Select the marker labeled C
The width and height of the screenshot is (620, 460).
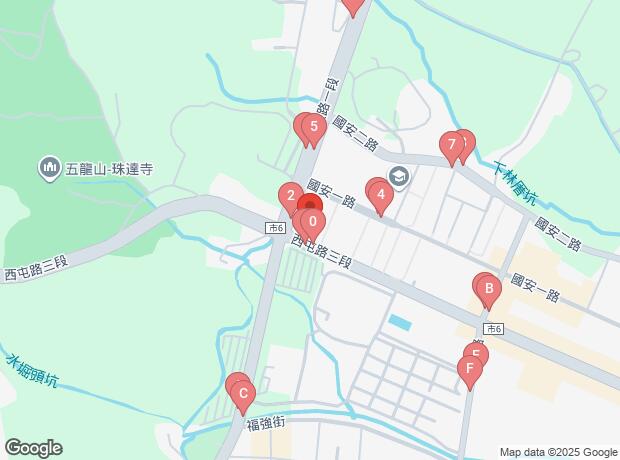(242, 393)
